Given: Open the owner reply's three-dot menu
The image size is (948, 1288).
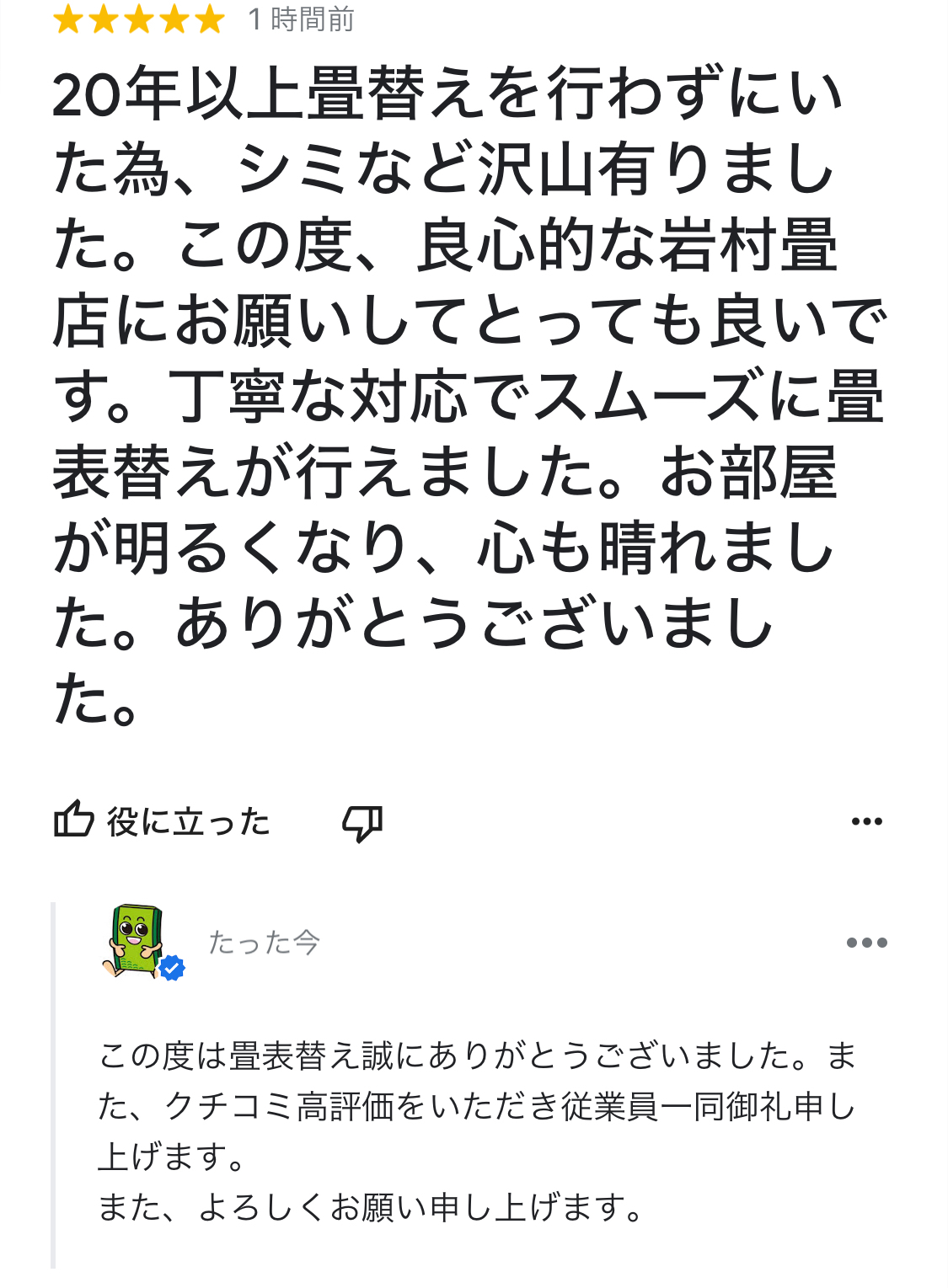Looking at the screenshot, I should click(x=866, y=943).
